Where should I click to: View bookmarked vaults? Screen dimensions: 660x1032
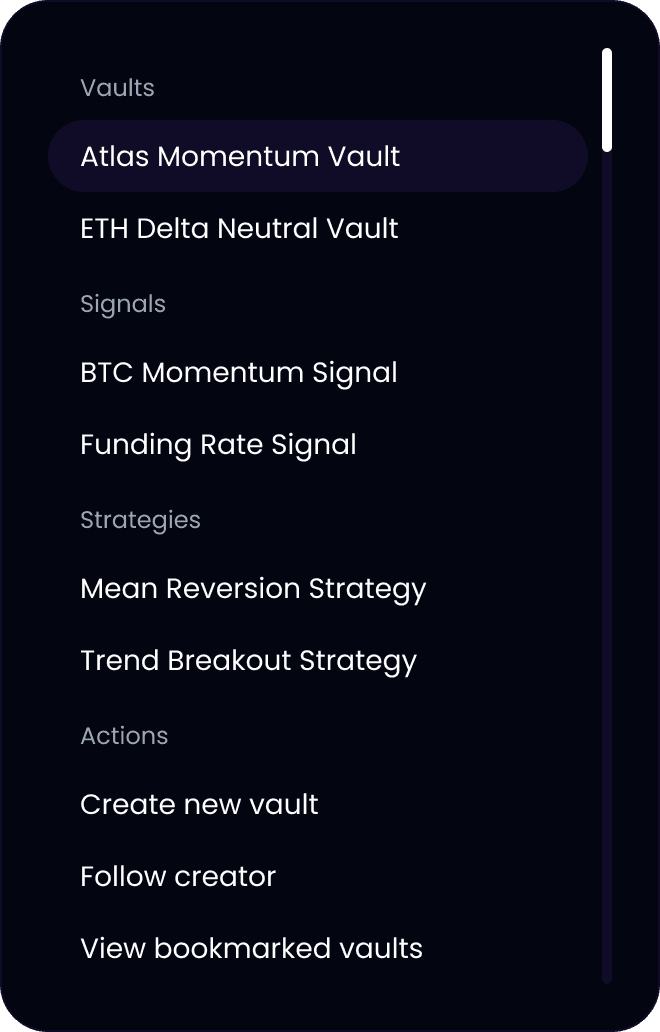(x=251, y=949)
